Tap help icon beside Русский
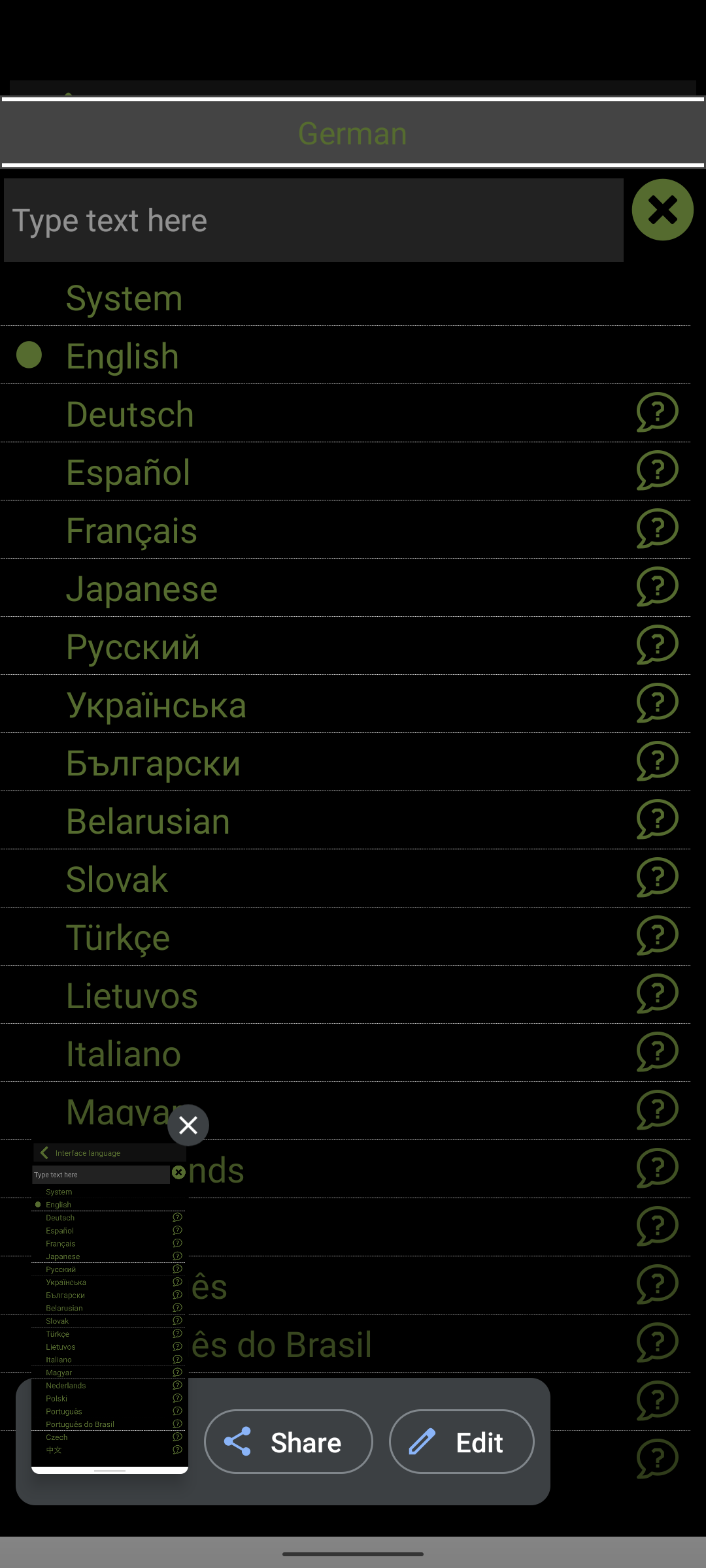 pyautogui.click(x=658, y=645)
